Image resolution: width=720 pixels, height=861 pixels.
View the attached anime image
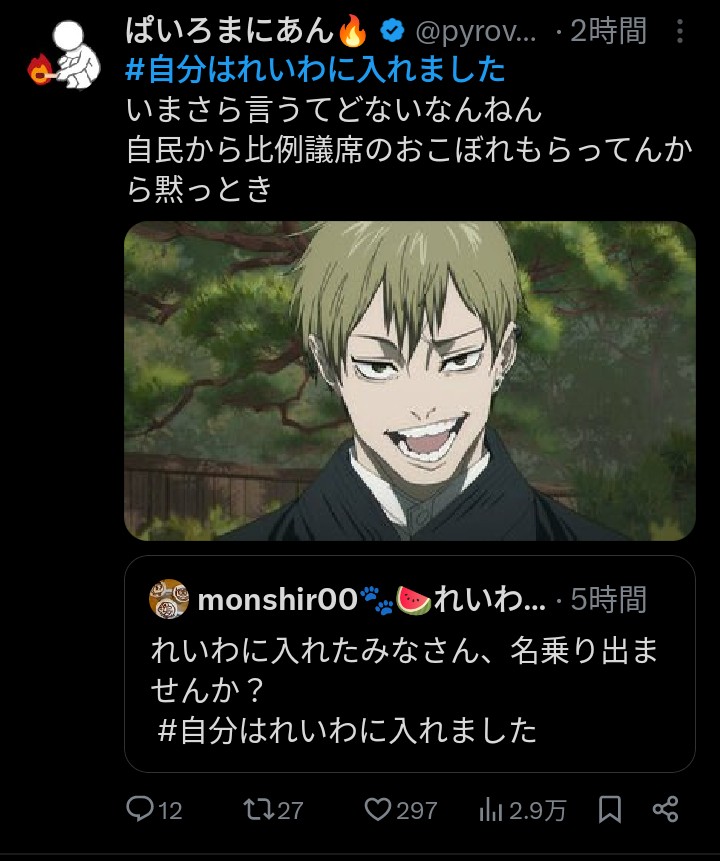pyautogui.click(x=410, y=381)
